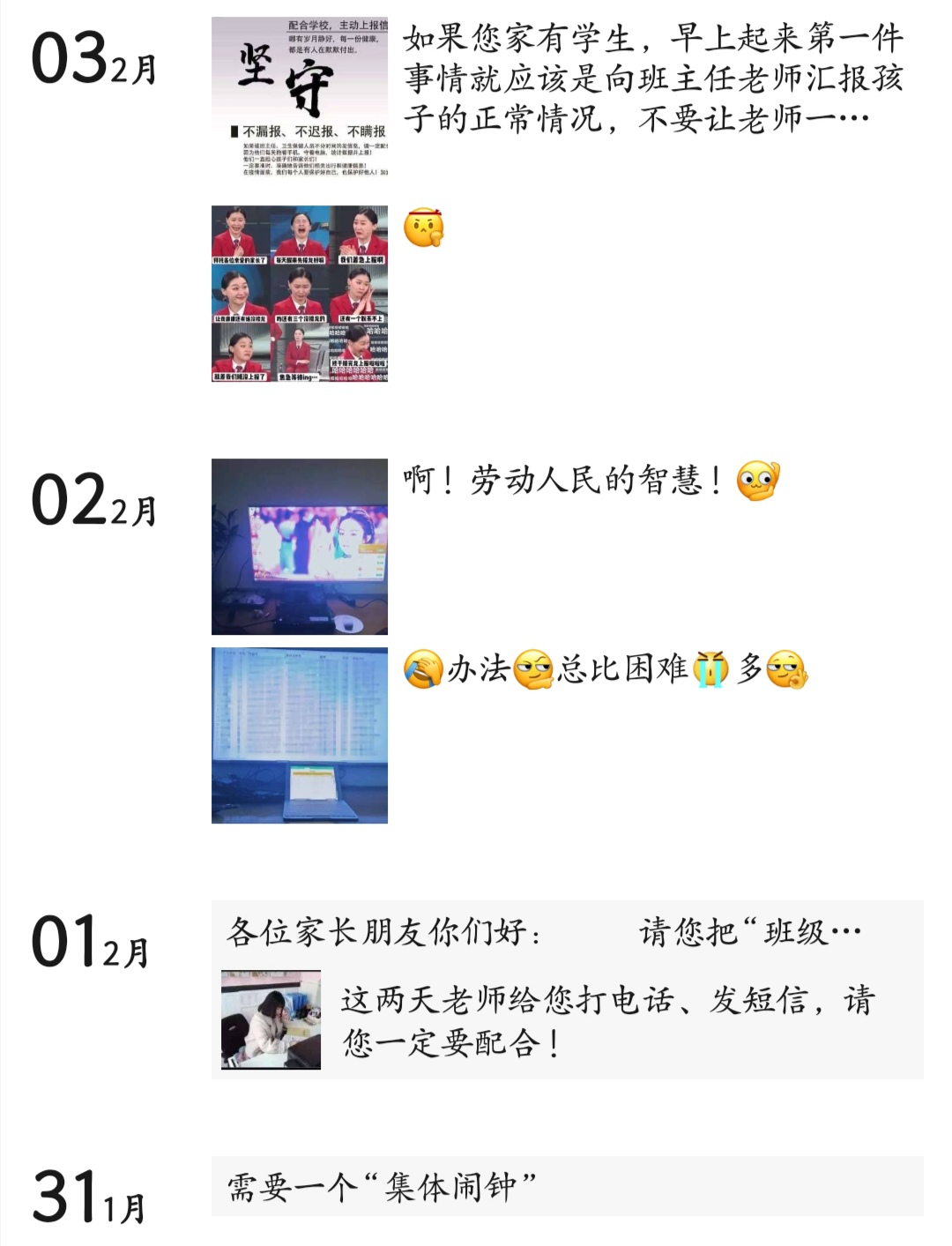Image resolution: width=952 pixels, height=1246 pixels.
Task: Open the 坚守 poster post from 03 2月
Action: tap(300, 97)
